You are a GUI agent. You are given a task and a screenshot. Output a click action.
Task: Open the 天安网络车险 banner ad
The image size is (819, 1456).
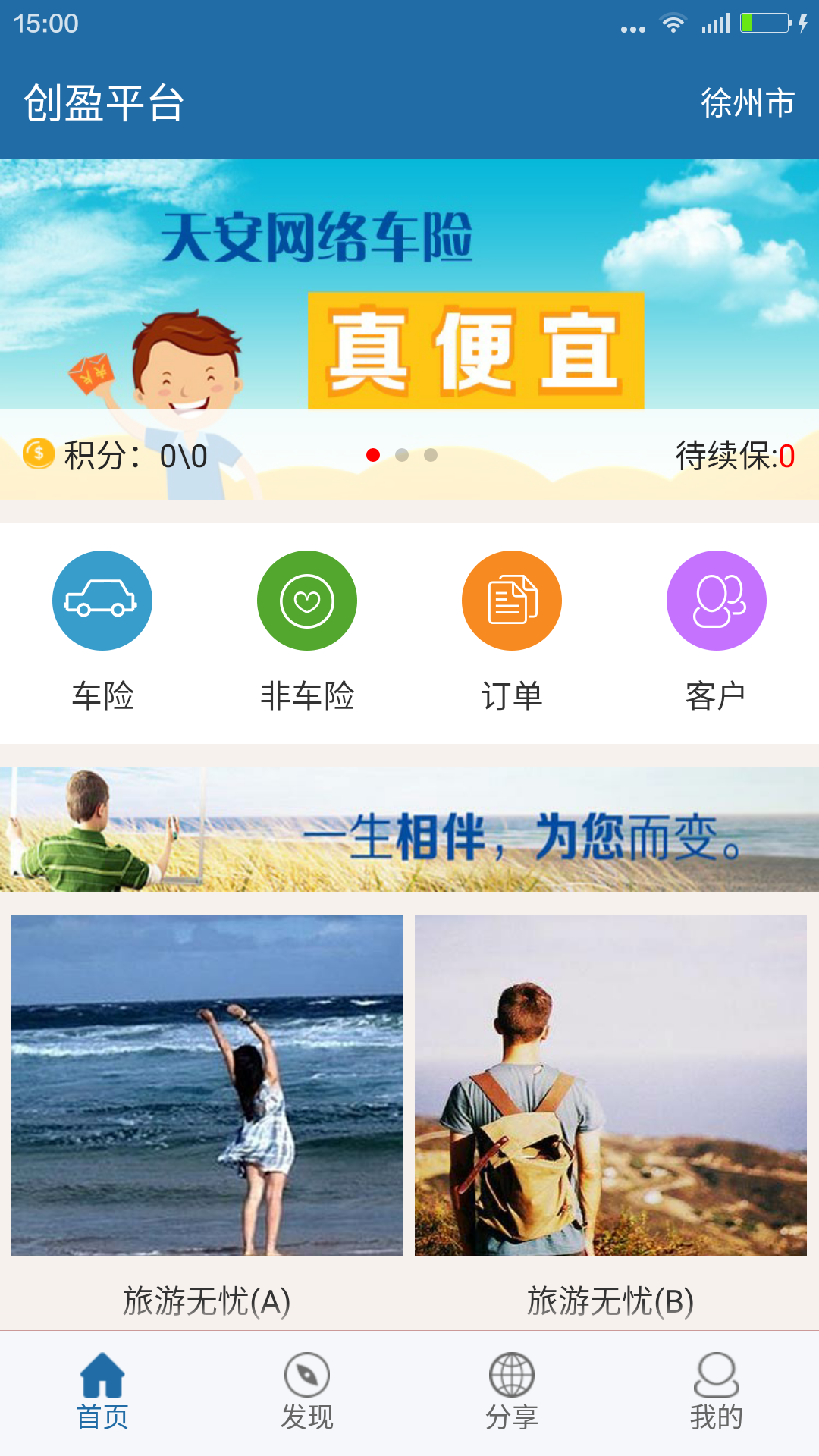pos(409,288)
